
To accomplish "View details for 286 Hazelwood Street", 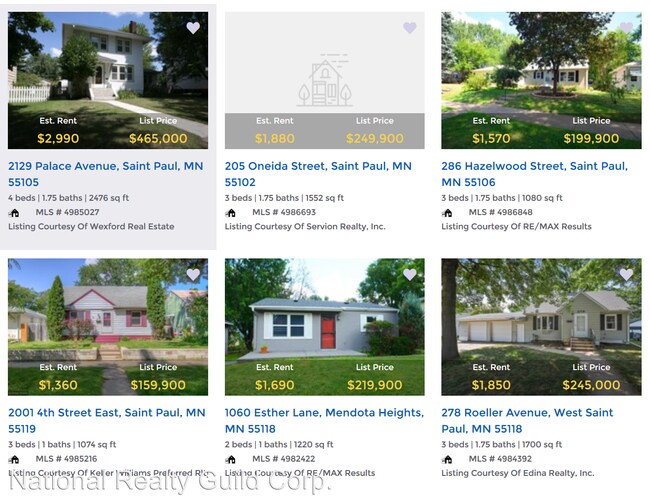I will point(534,167).
